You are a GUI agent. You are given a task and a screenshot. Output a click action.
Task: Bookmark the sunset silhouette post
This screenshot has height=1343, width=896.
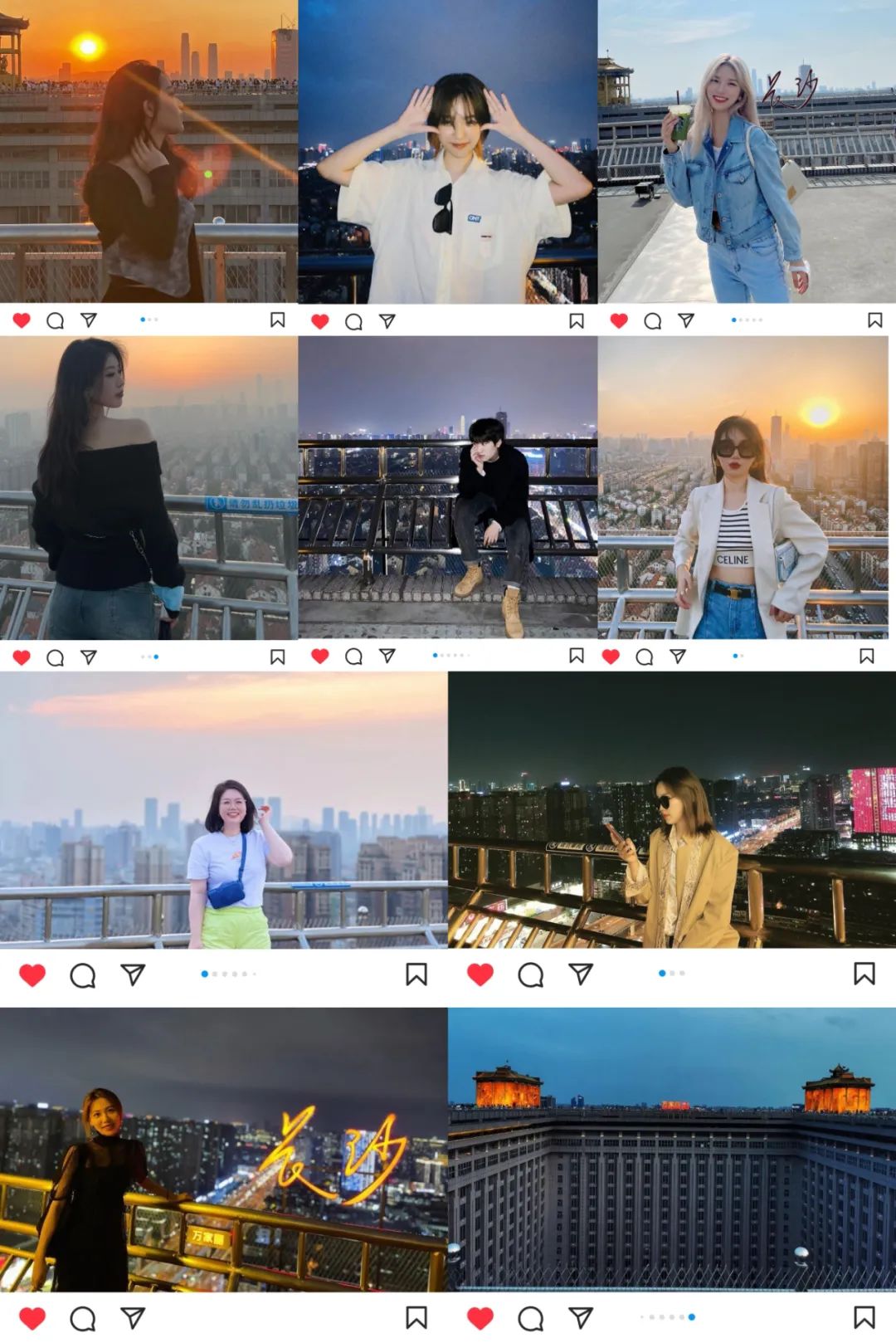(278, 320)
